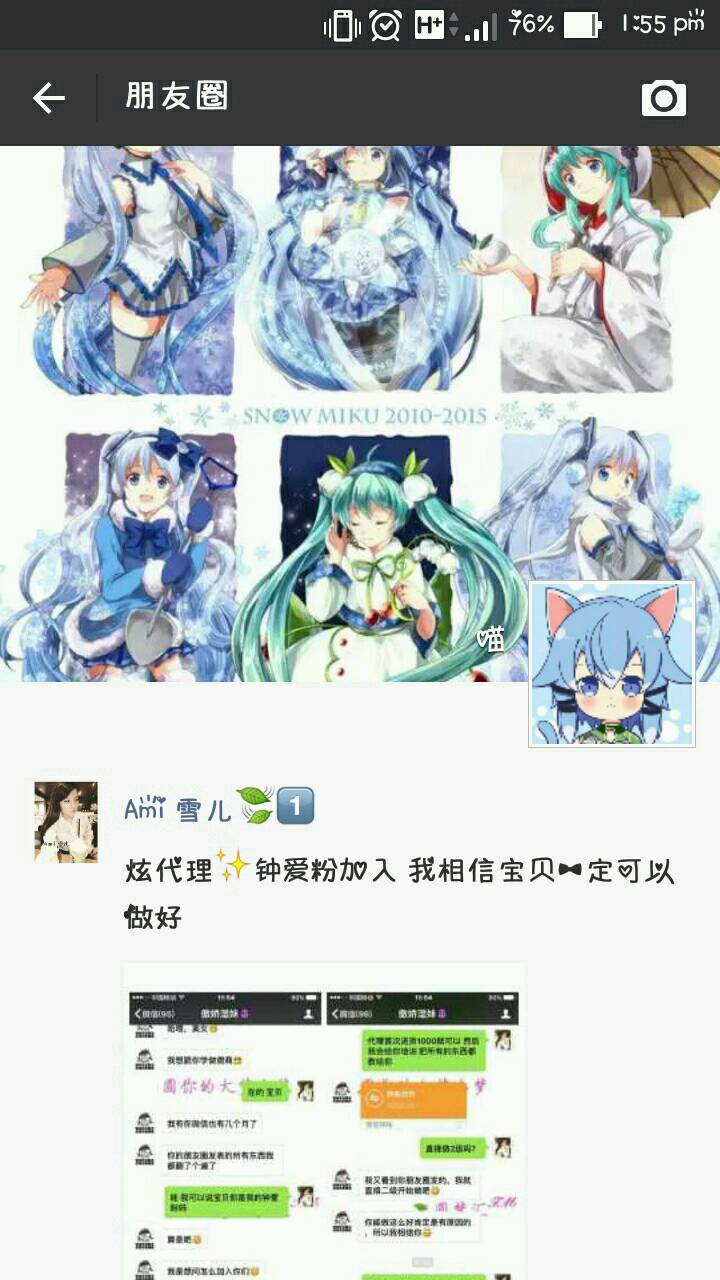The height and width of the screenshot is (1280, 720).
Task: Open the camera to post a moment
Action: click(663, 98)
